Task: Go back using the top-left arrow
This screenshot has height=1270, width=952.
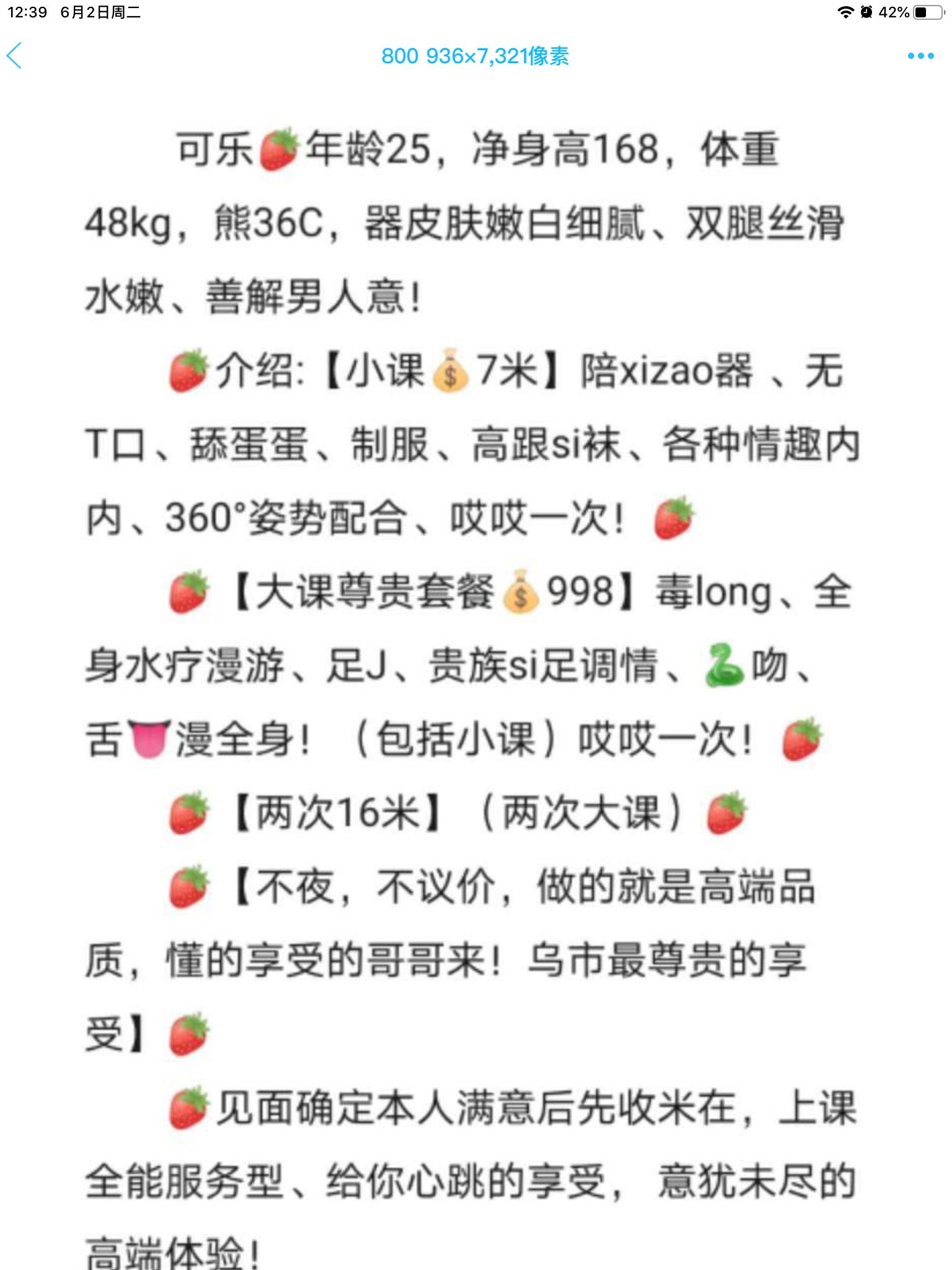Action: [x=15, y=56]
